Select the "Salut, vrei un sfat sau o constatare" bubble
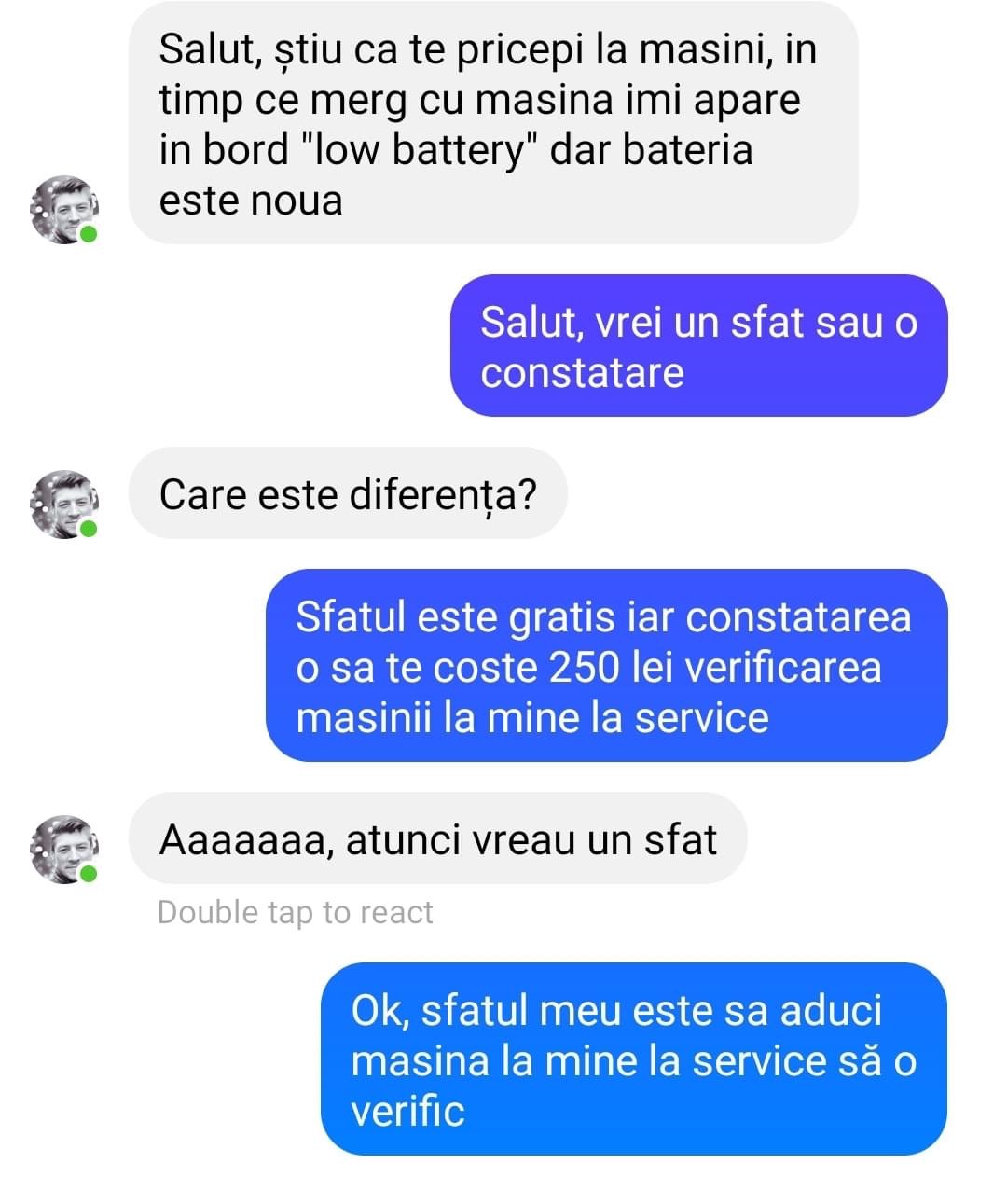1007x1204 pixels. pos(698,346)
